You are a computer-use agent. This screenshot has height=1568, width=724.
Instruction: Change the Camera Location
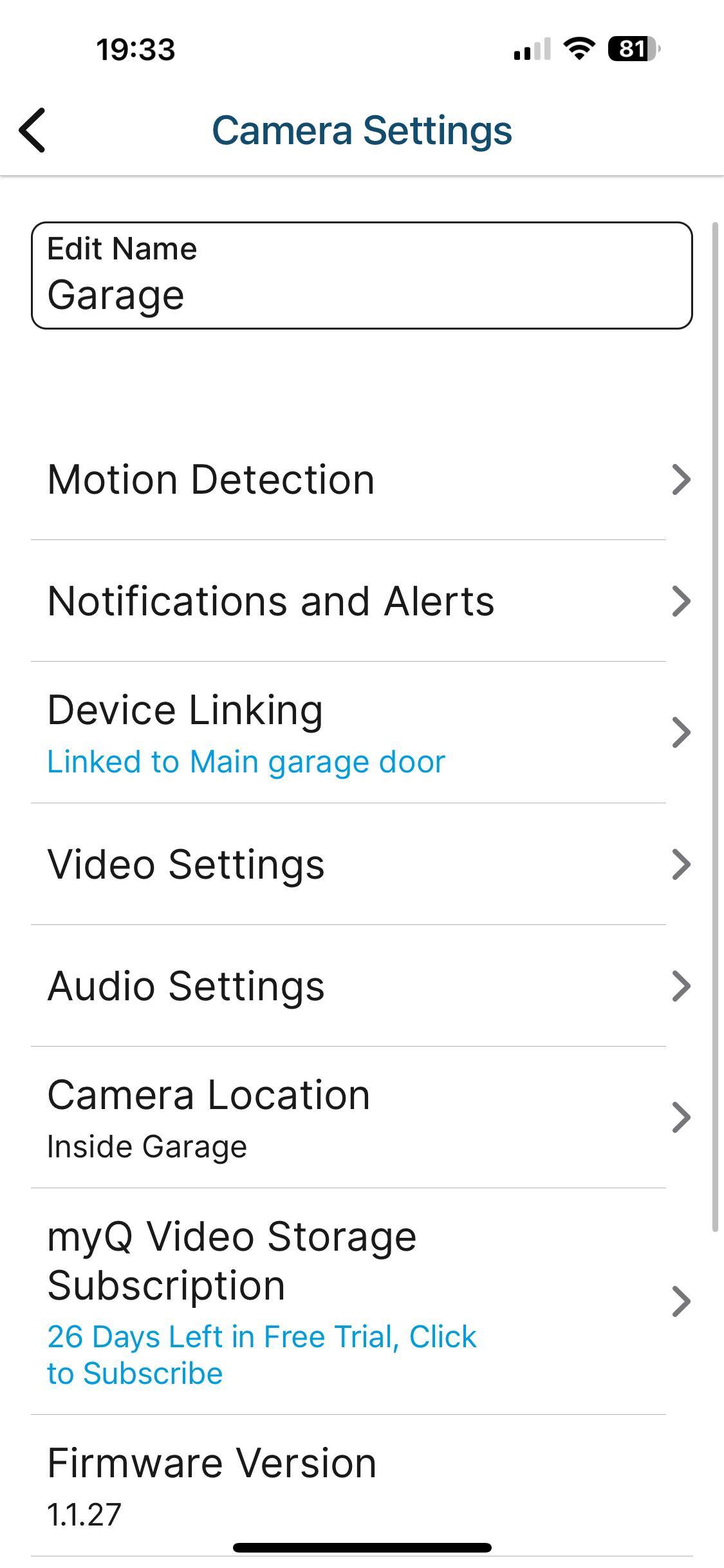pyautogui.click(x=361, y=1117)
